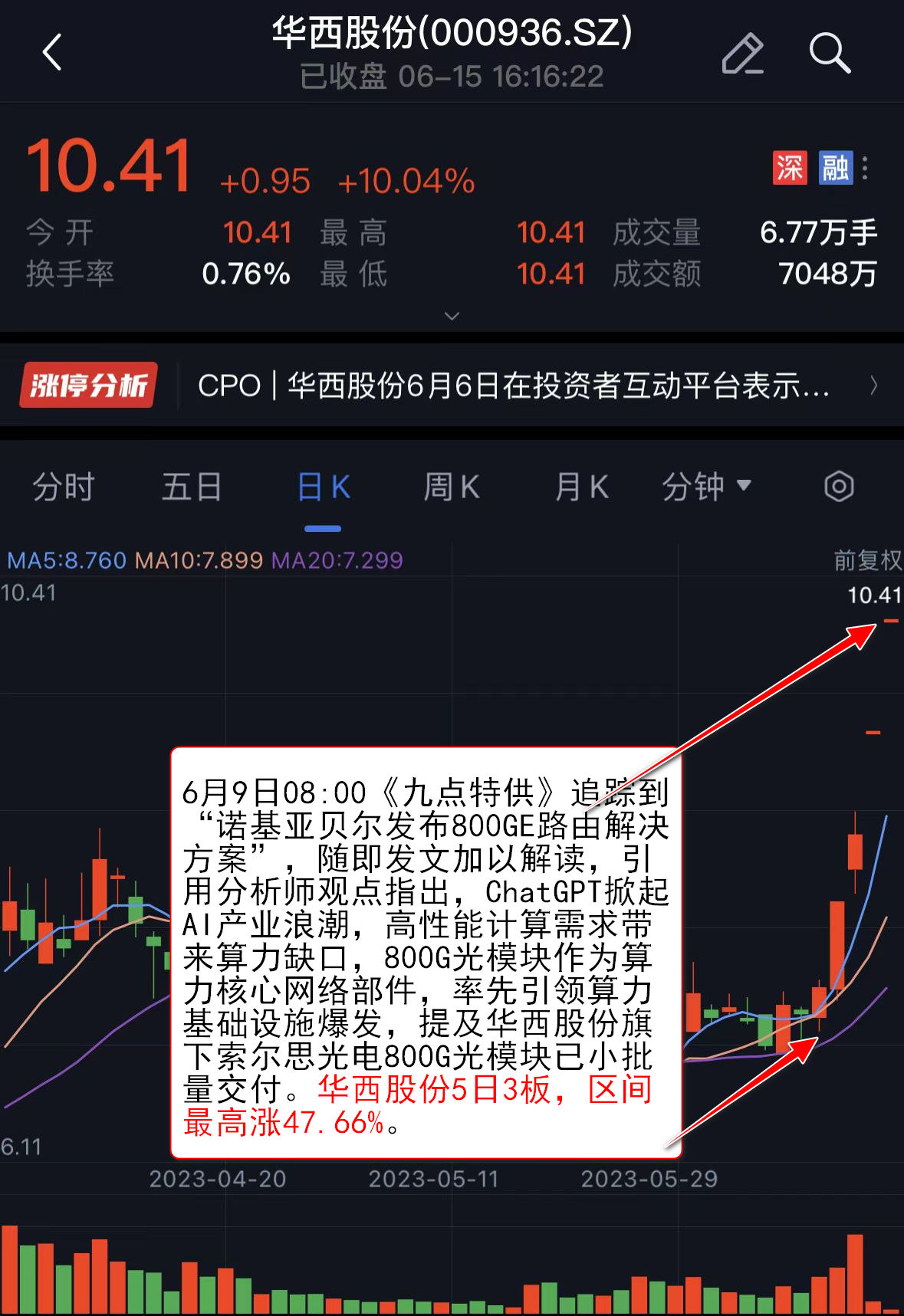
Task: Change the 前复权 adjustment option
Action: coord(867,560)
